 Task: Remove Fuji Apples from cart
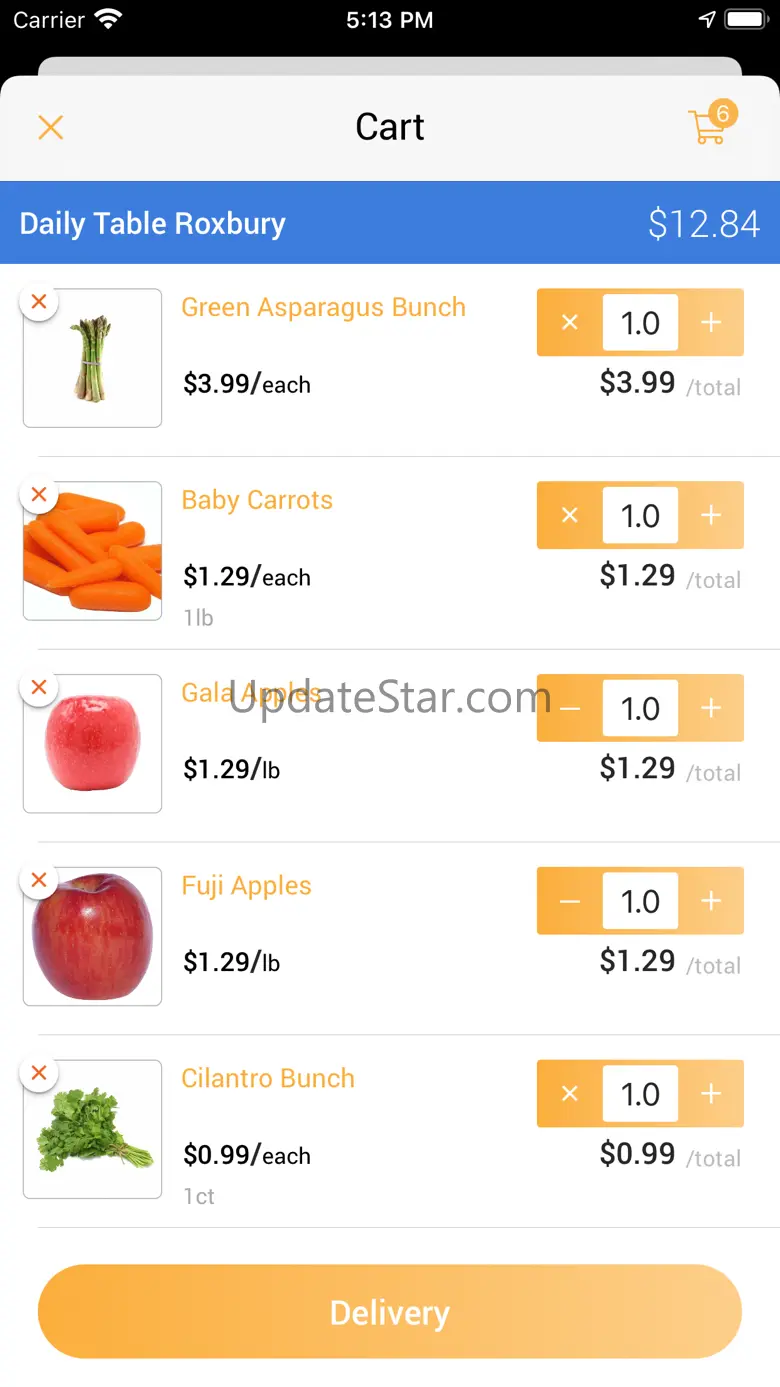pos(39,880)
